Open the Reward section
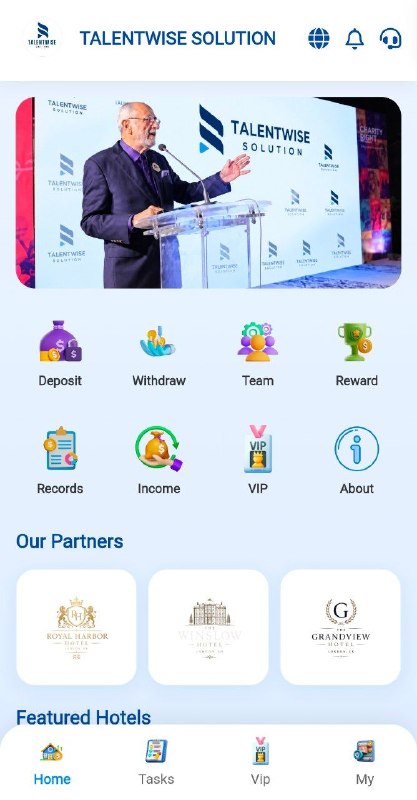The image size is (417, 800). pyautogui.click(x=357, y=354)
